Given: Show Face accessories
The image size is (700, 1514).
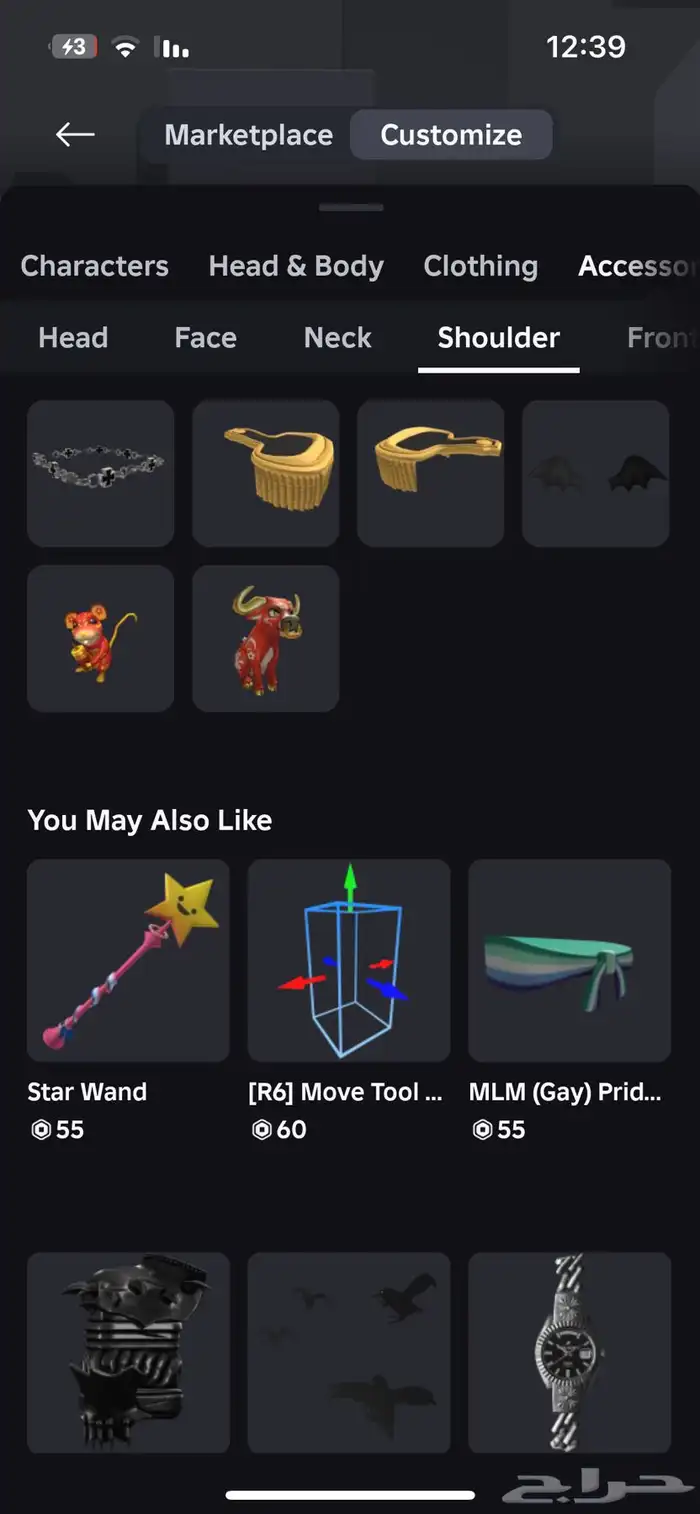Looking at the screenshot, I should [205, 338].
